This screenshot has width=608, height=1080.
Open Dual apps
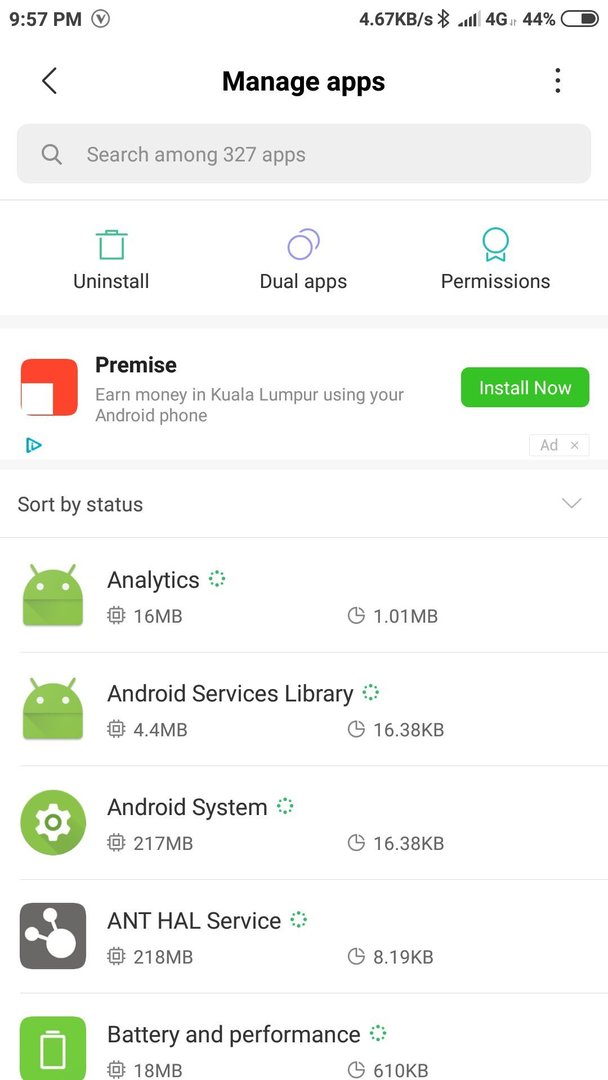[x=303, y=260]
